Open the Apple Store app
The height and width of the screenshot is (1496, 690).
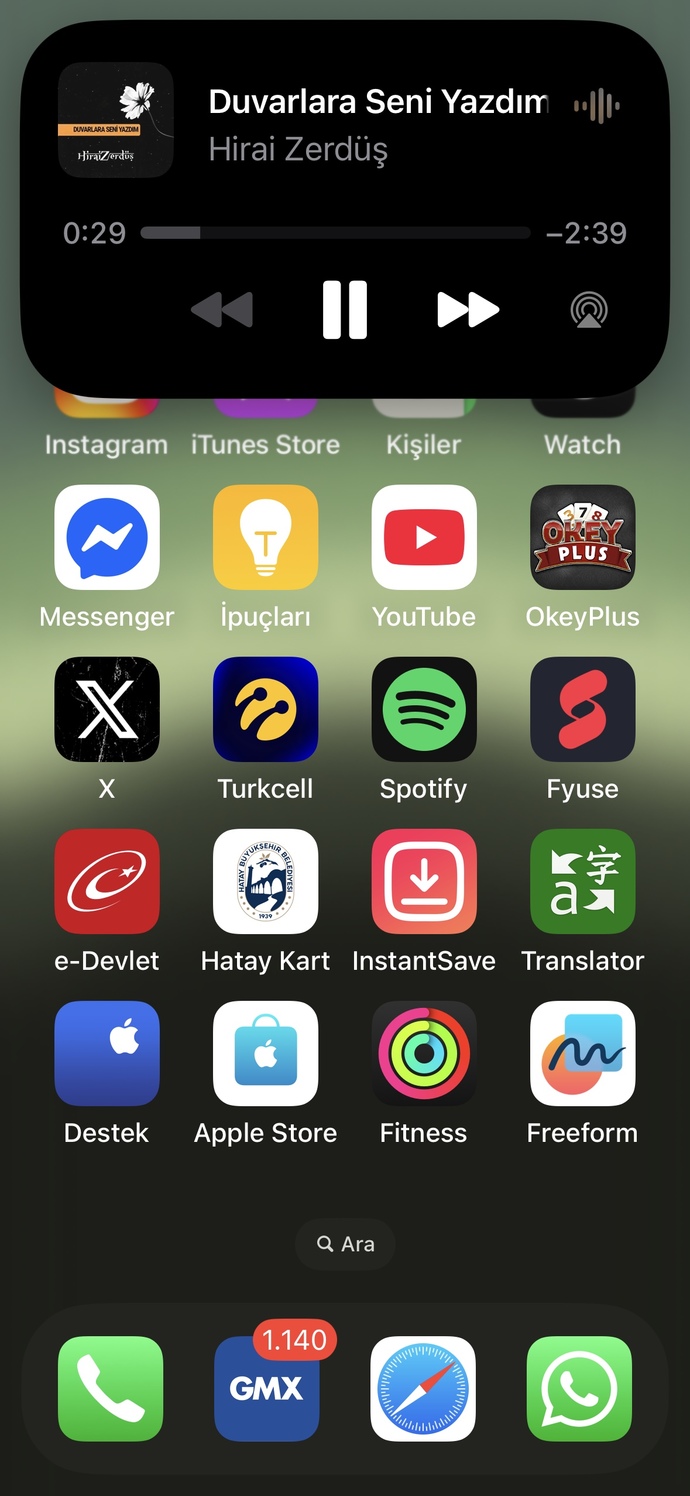[266, 1053]
